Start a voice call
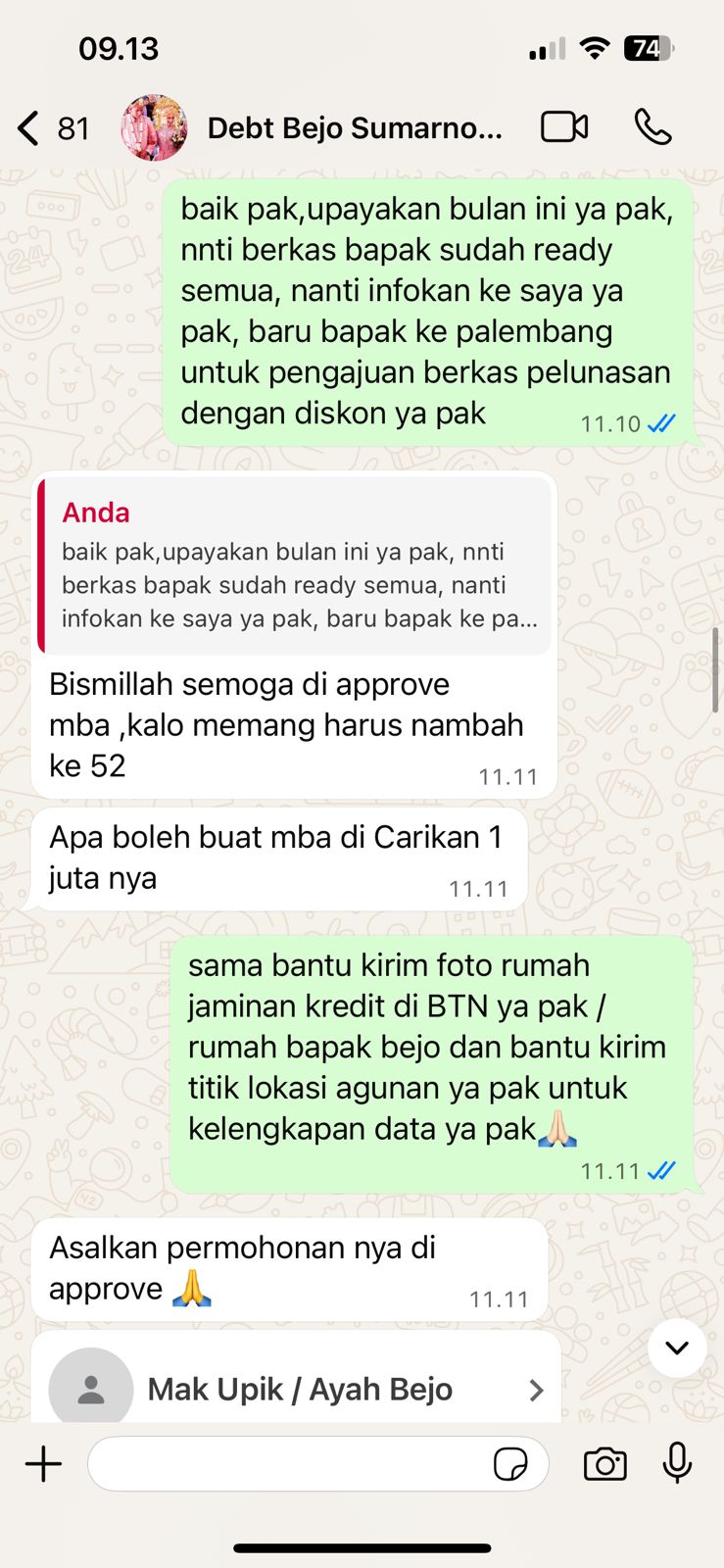724x1568 pixels. coord(652,127)
